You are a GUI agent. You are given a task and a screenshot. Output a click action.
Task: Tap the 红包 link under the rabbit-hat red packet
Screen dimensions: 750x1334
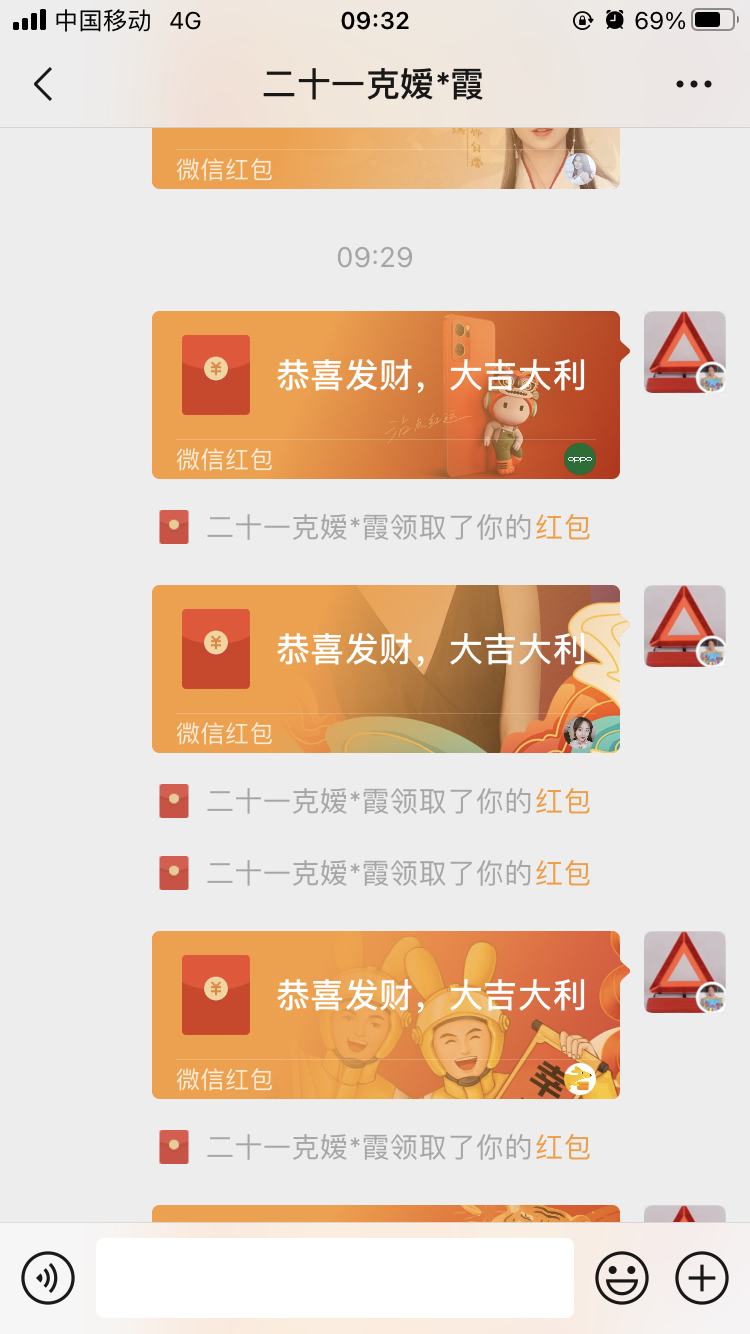pyautogui.click(x=562, y=1147)
